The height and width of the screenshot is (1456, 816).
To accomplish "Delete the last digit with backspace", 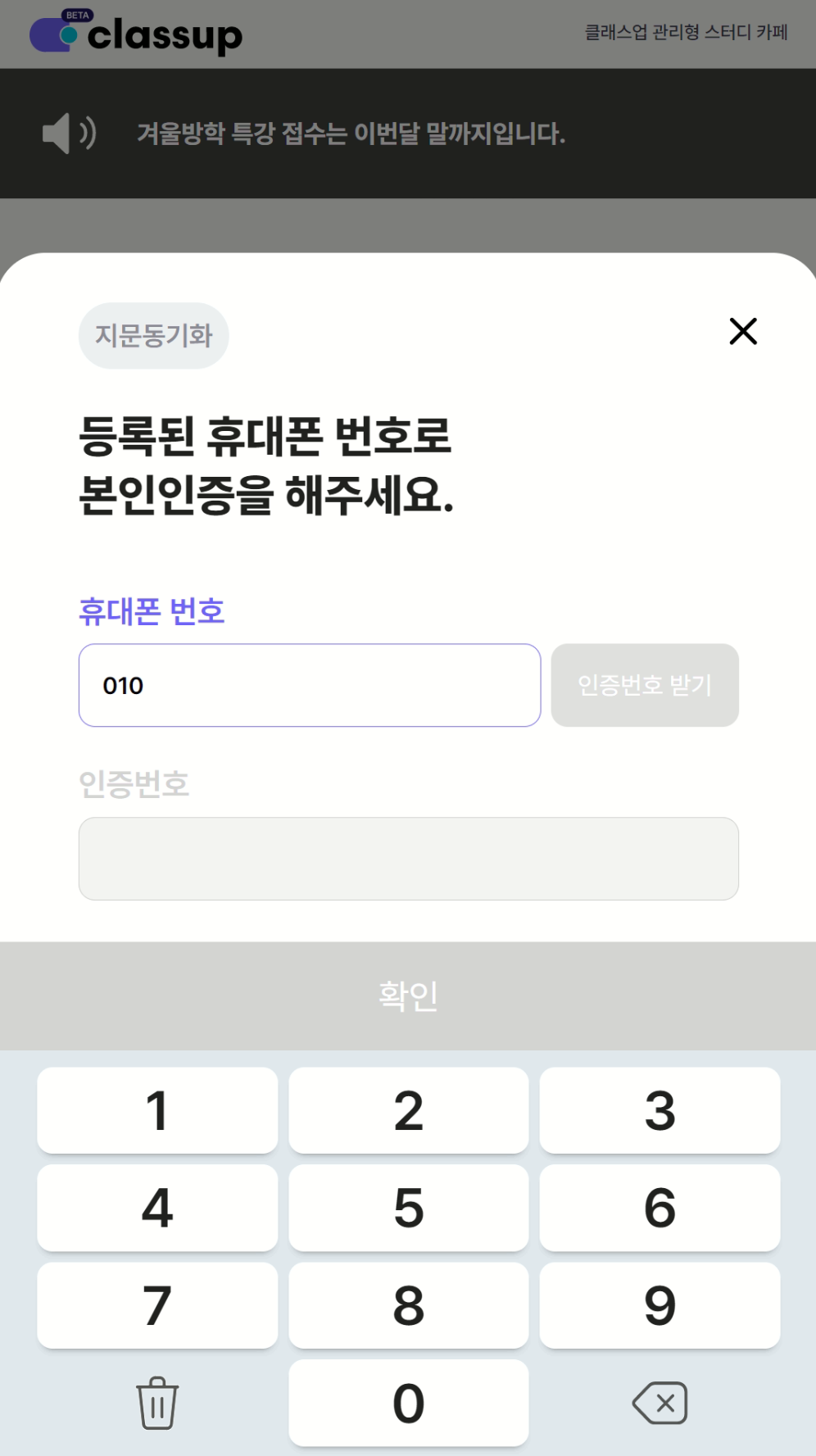I will pyautogui.click(x=660, y=1403).
